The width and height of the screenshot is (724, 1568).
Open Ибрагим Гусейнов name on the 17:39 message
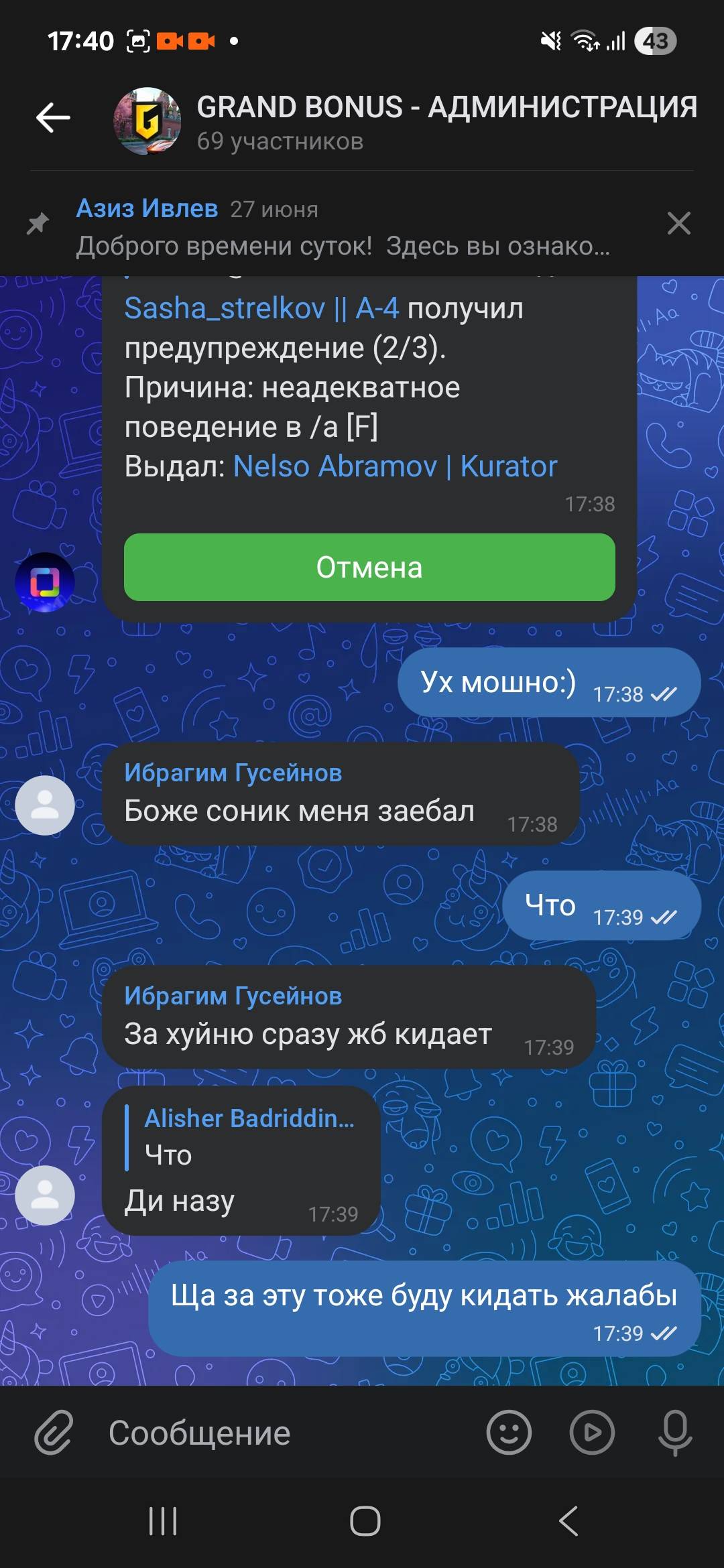point(233,996)
